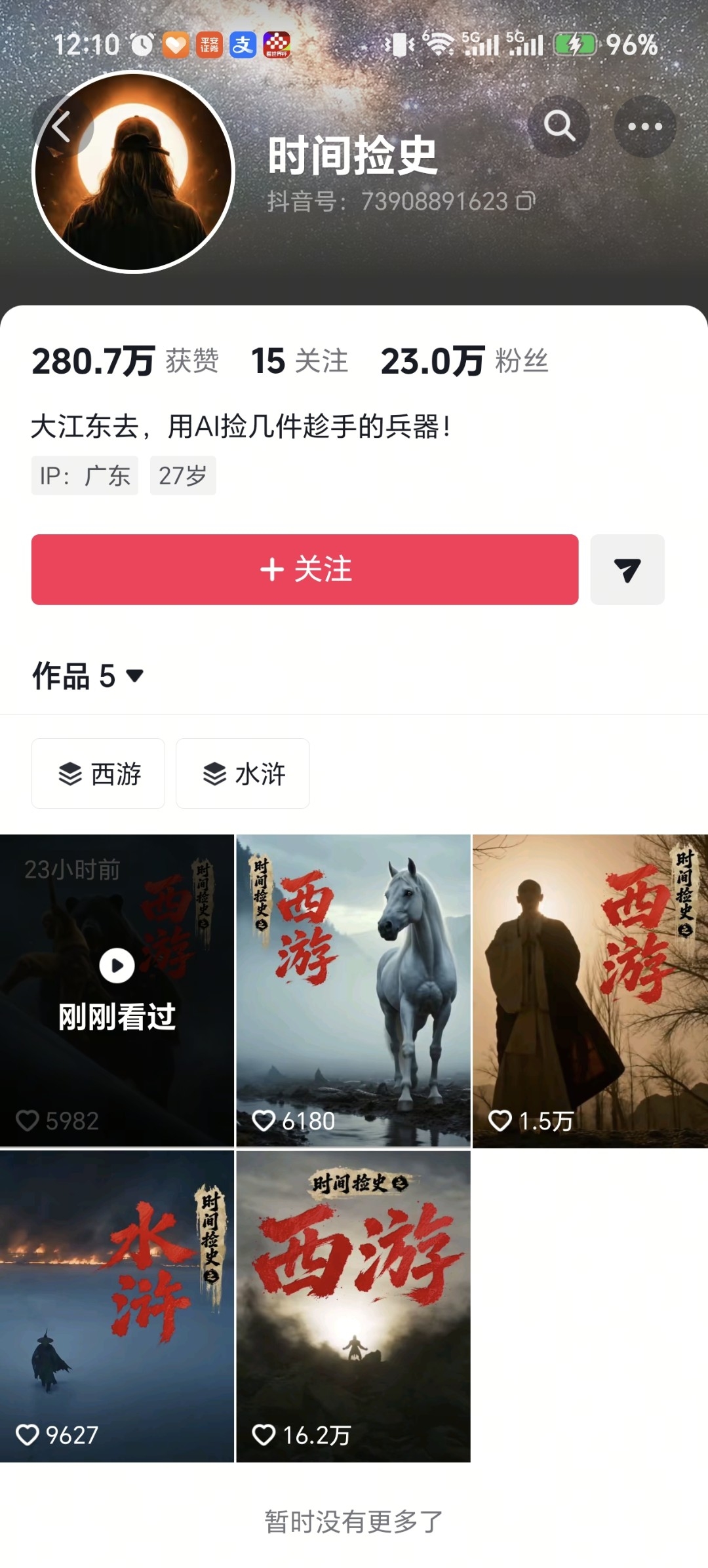This screenshot has height=1568, width=708.
Task: Open the 西游 video with 16.2万 likes
Action: point(353,1306)
